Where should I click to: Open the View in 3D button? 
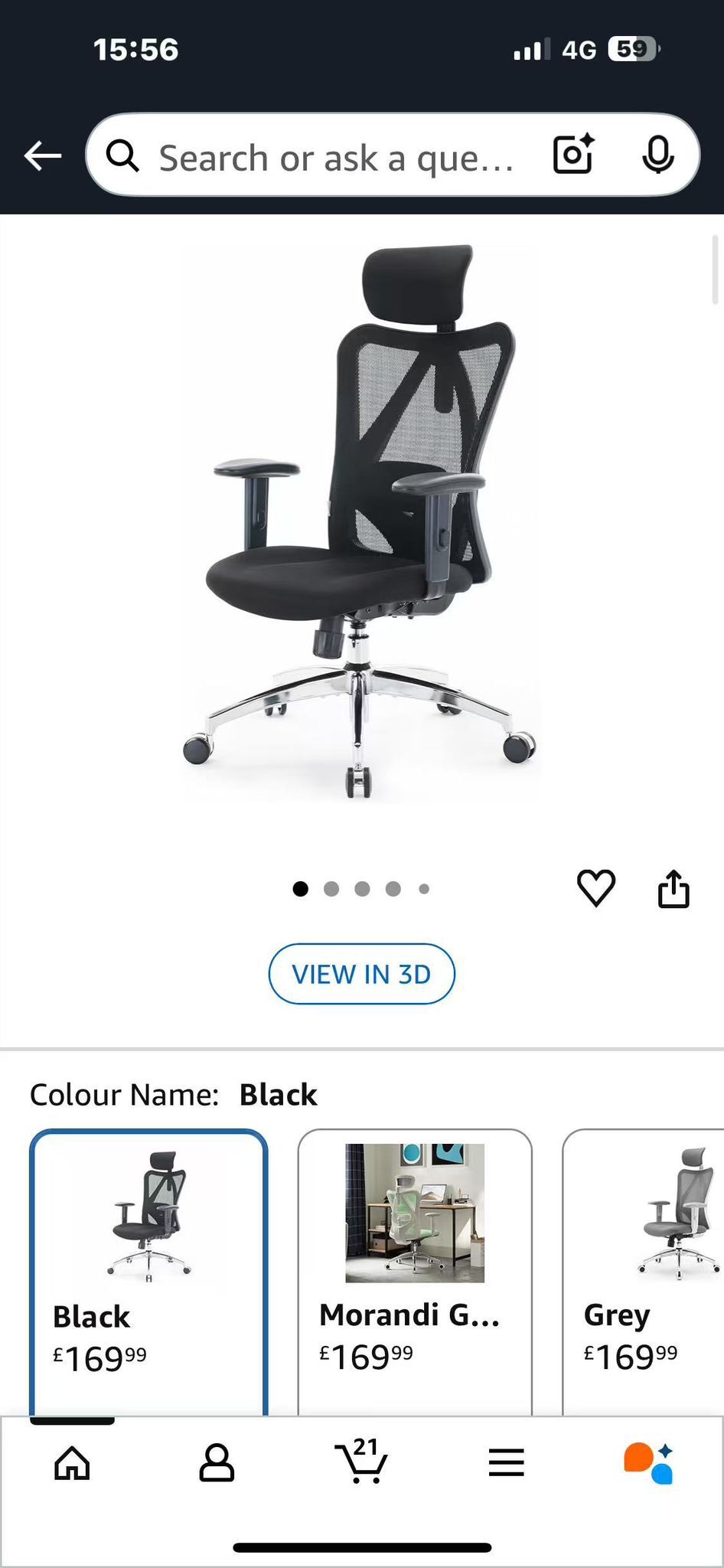[x=361, y=974]
